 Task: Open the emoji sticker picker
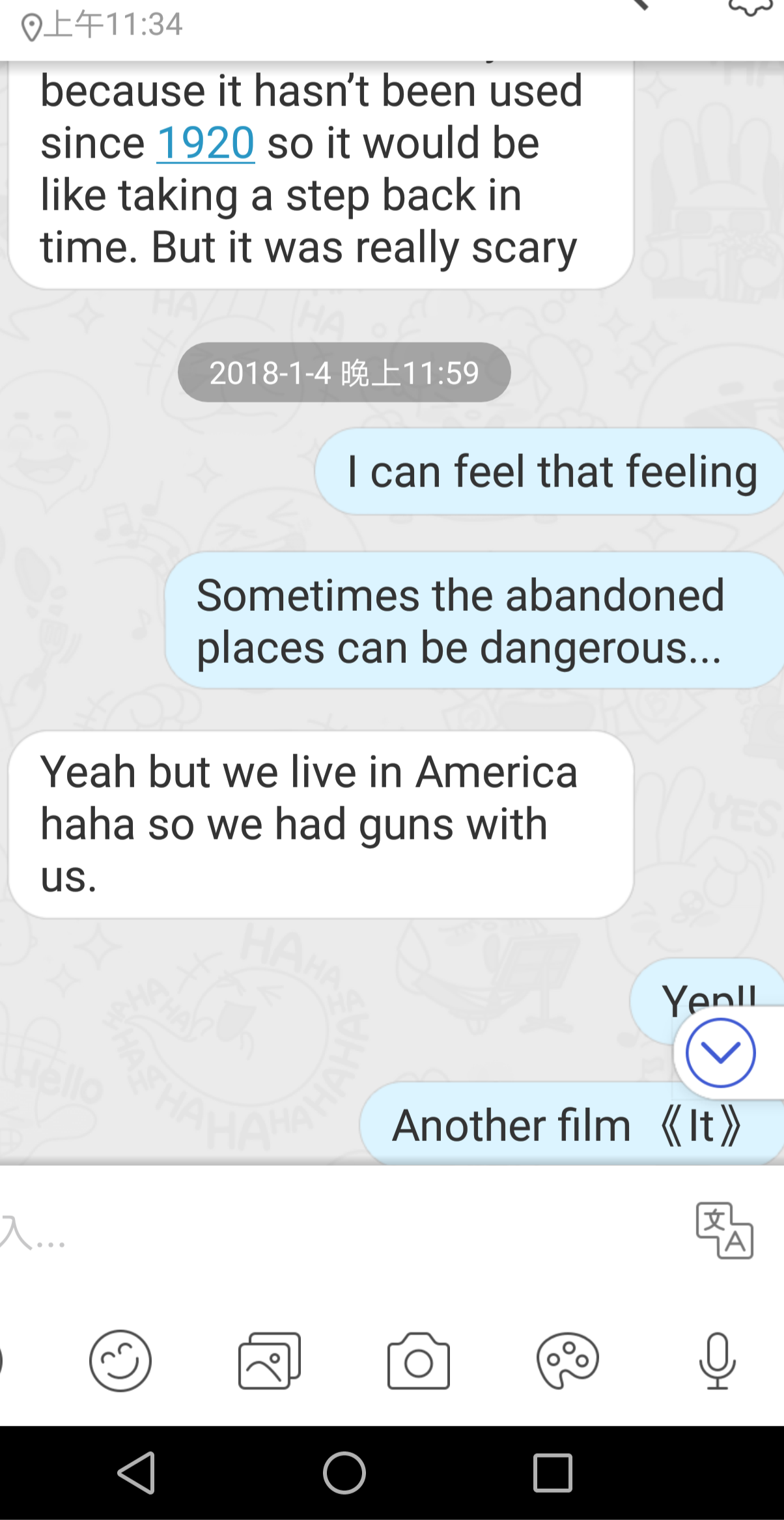(x=120, y=1360)
